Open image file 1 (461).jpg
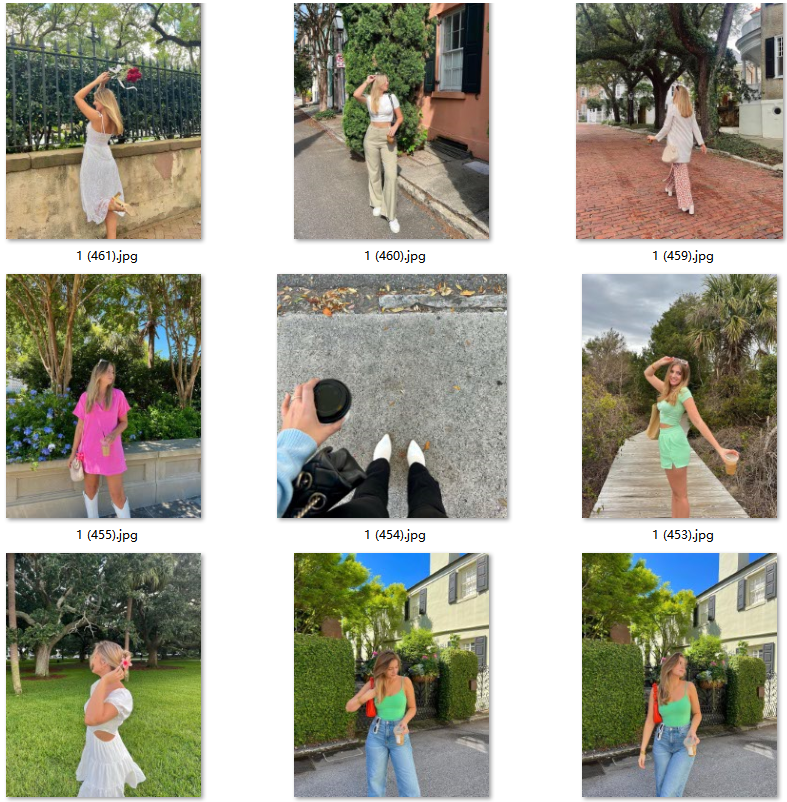Viewport: 787px width, 802px height. click(x=103, y=121)
